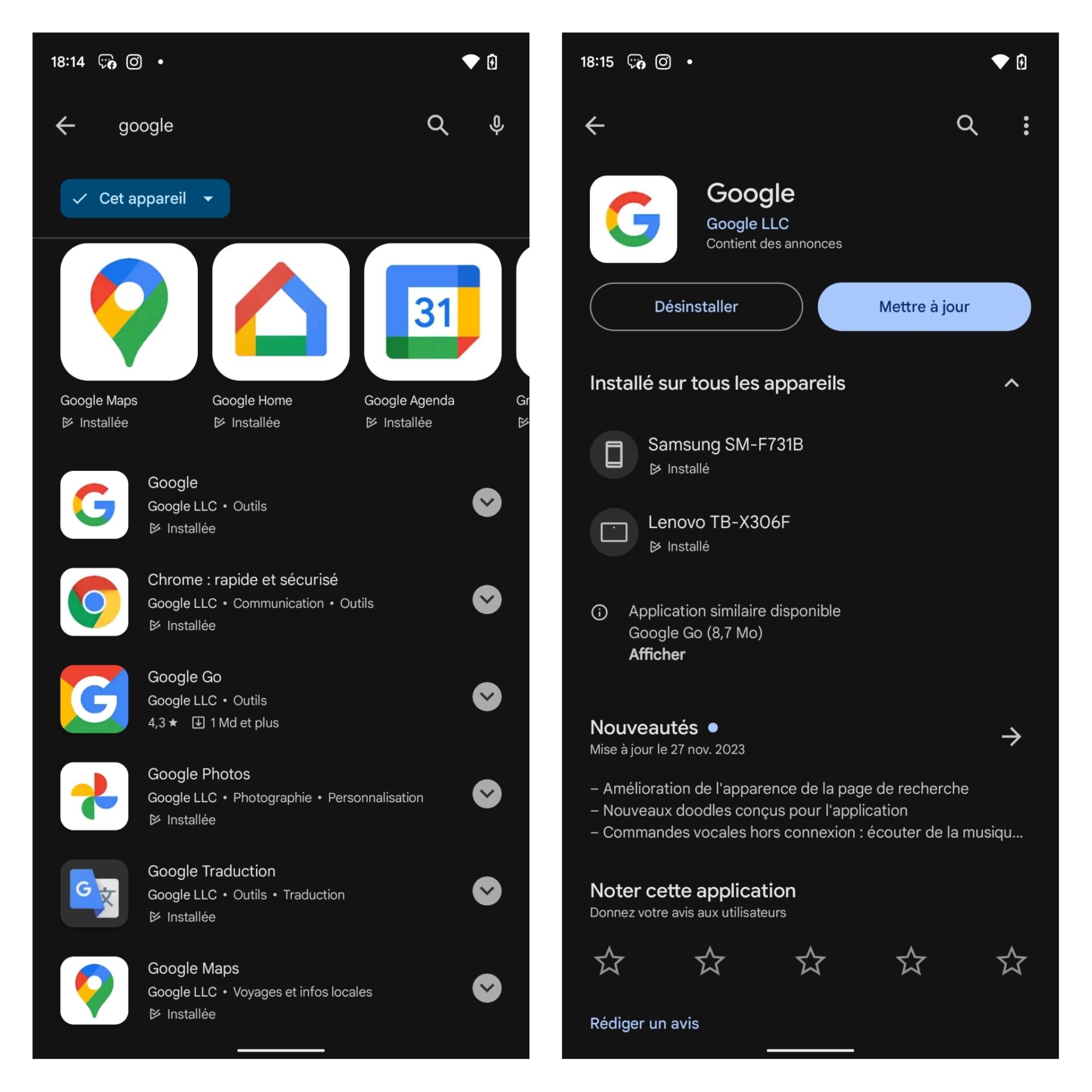Update Google with Mettre à jour
1092x1092 pixels.
pos(924,307)
